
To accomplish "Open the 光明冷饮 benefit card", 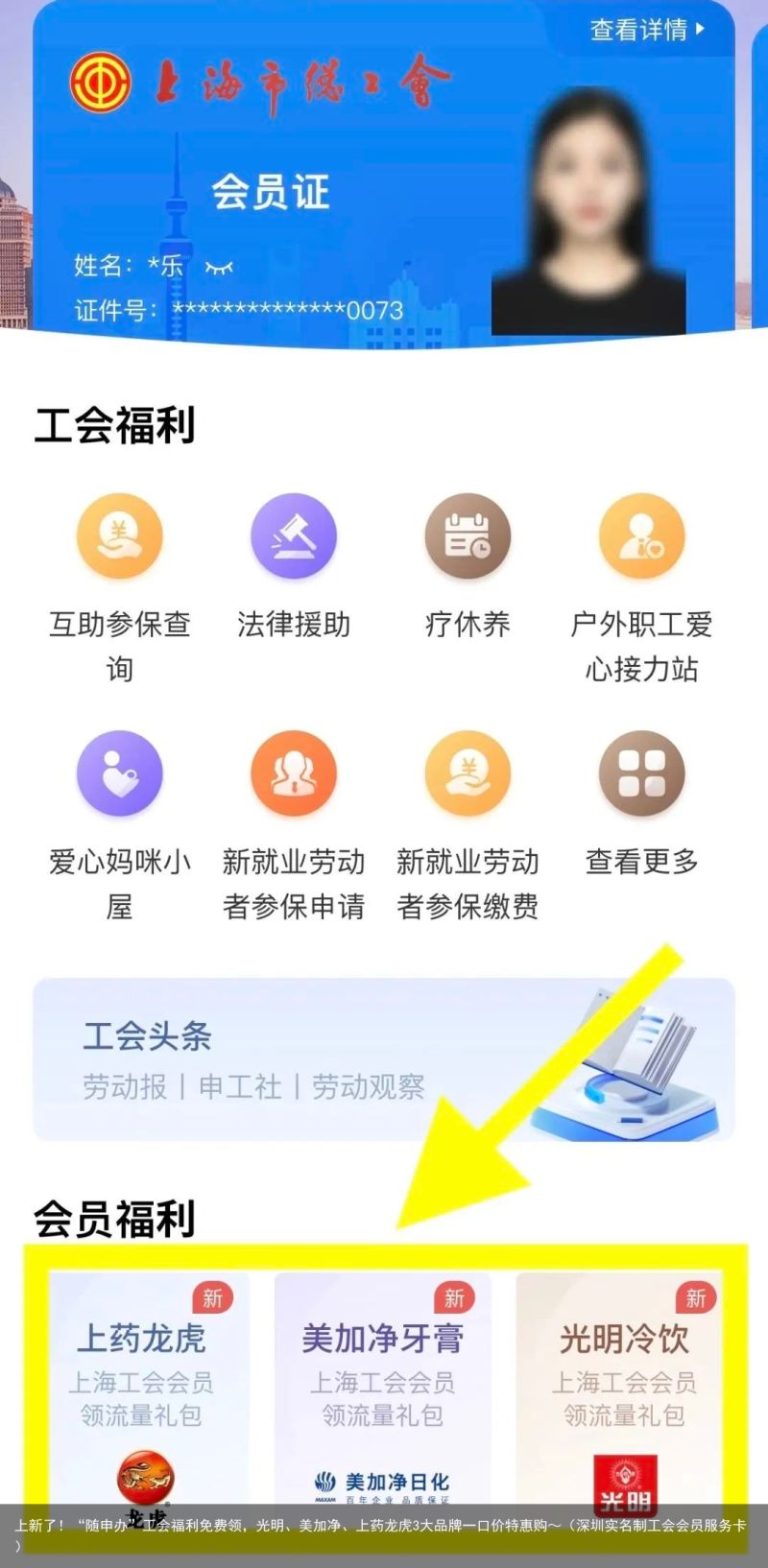I will 624,1382.
